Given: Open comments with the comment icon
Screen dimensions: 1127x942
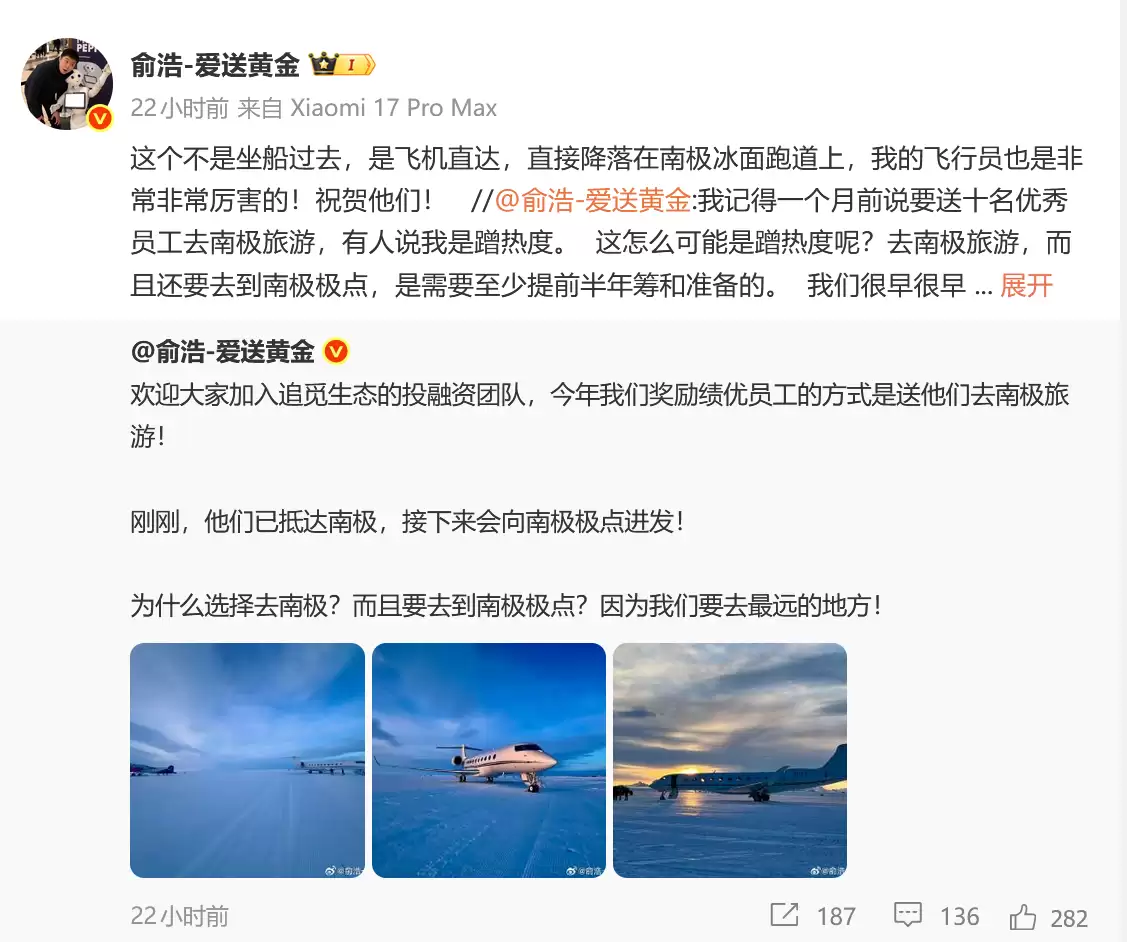Looking at the screenshot, I should [908, 915].
